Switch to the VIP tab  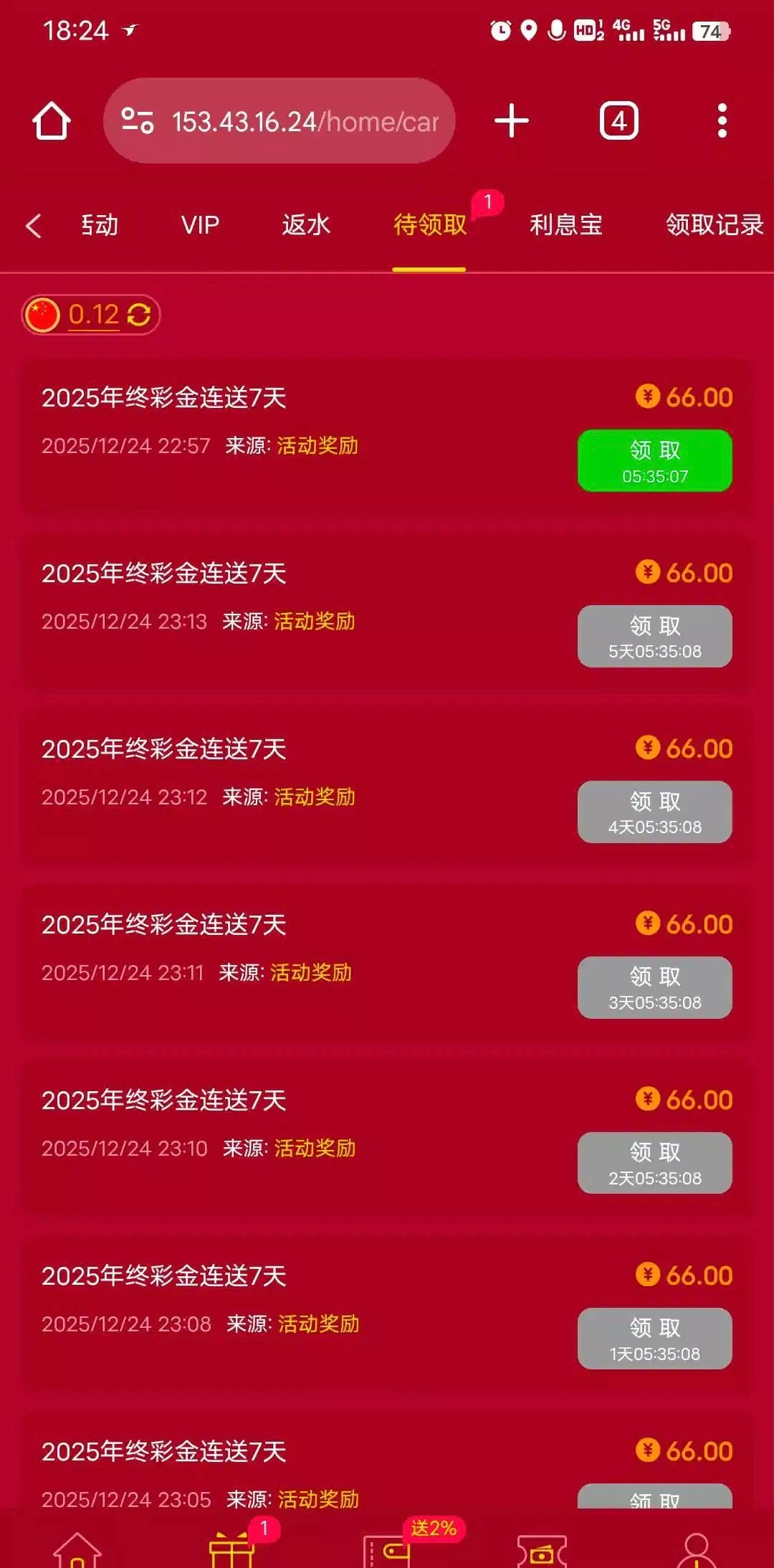[200, 225]
